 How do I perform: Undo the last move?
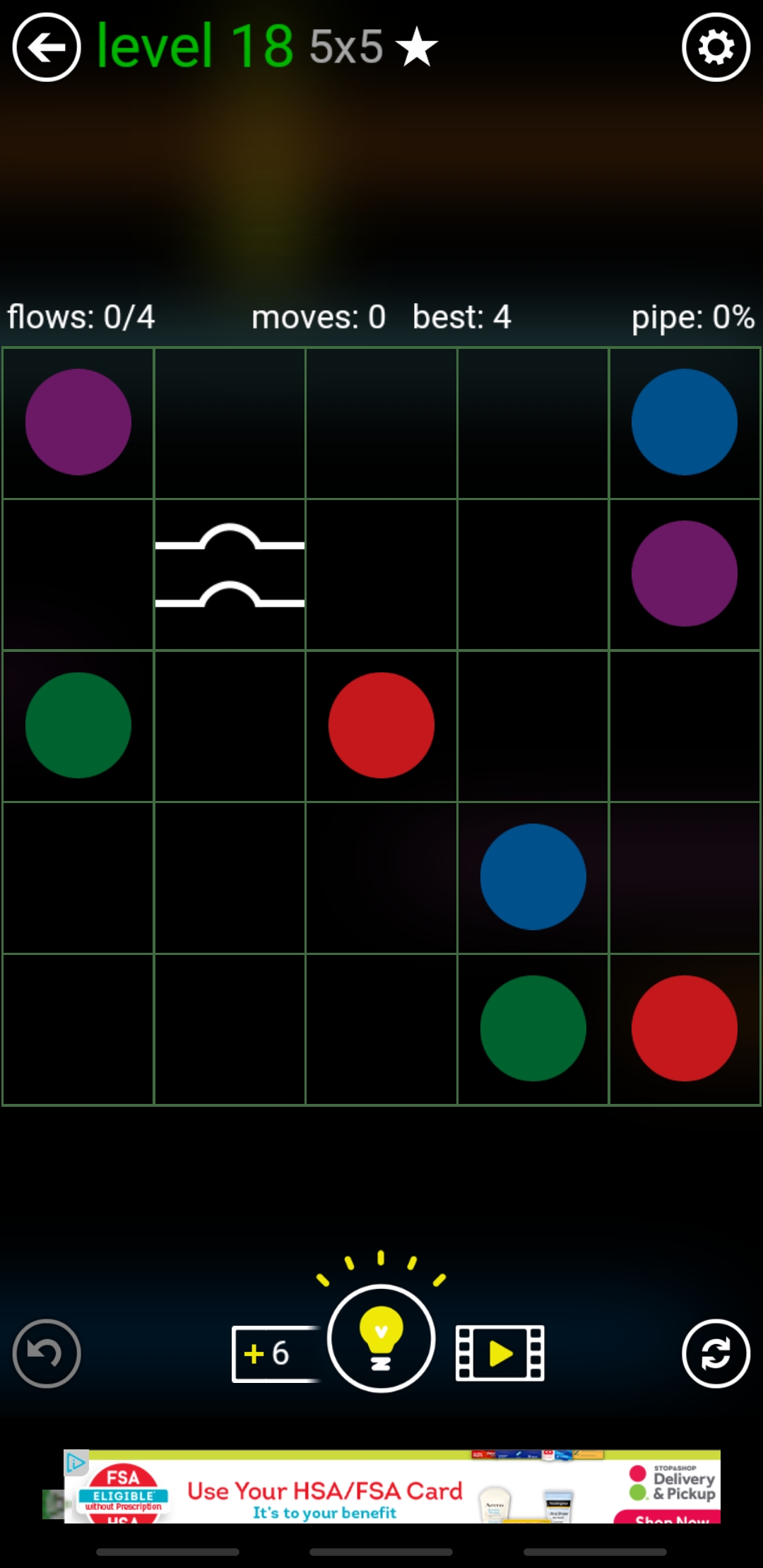[47, 1353]
